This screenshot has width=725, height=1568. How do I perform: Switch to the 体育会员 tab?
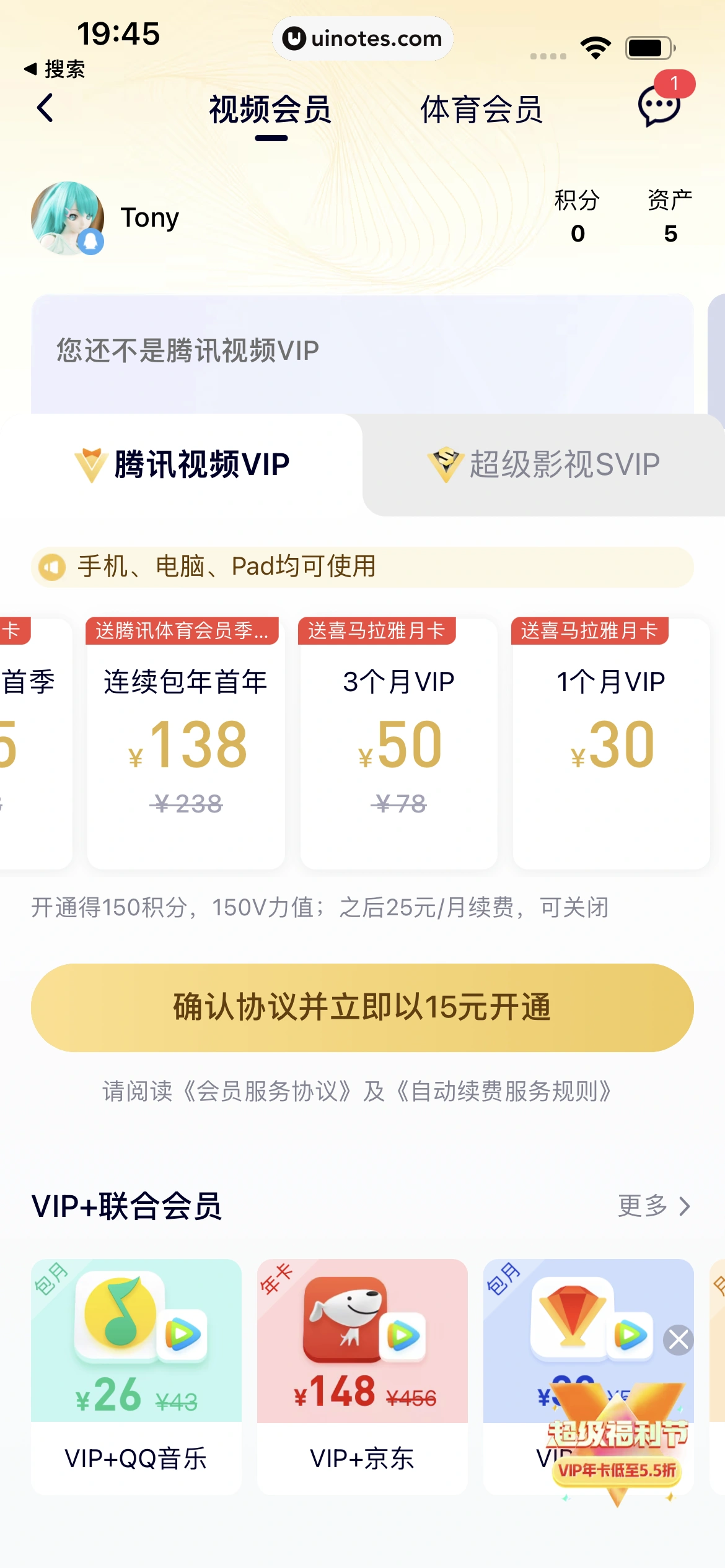(481, 110)
